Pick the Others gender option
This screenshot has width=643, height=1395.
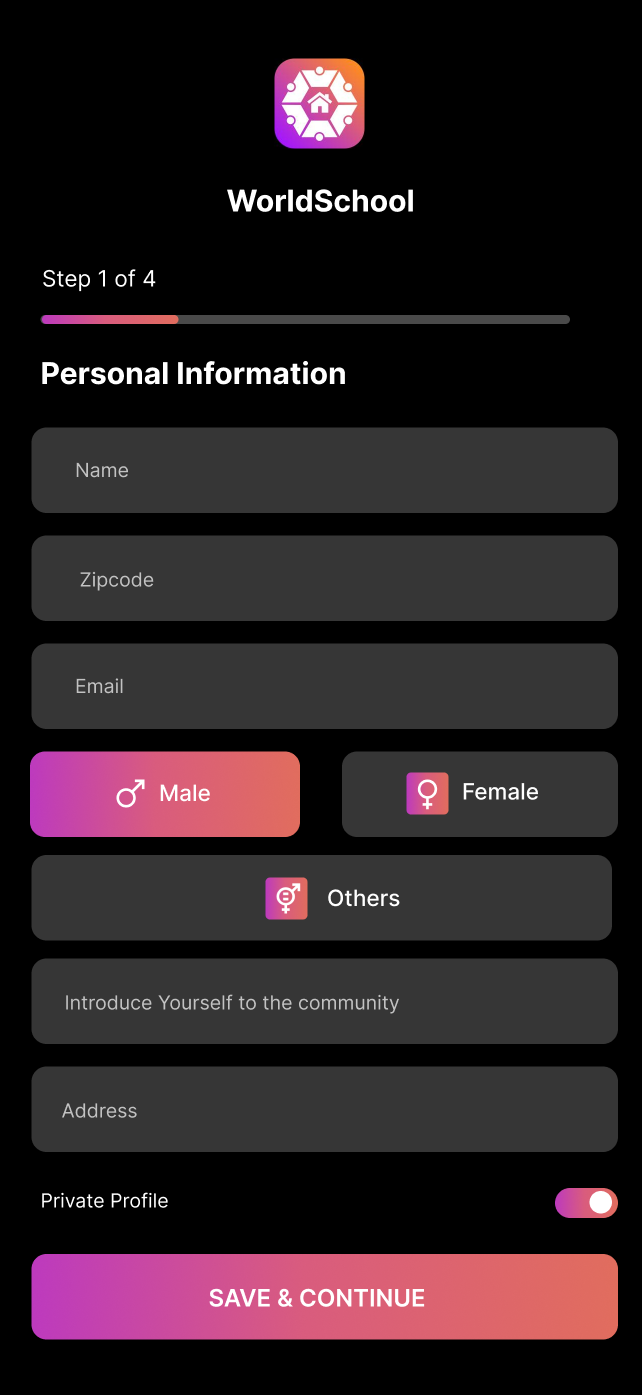[x=321, y=898]
